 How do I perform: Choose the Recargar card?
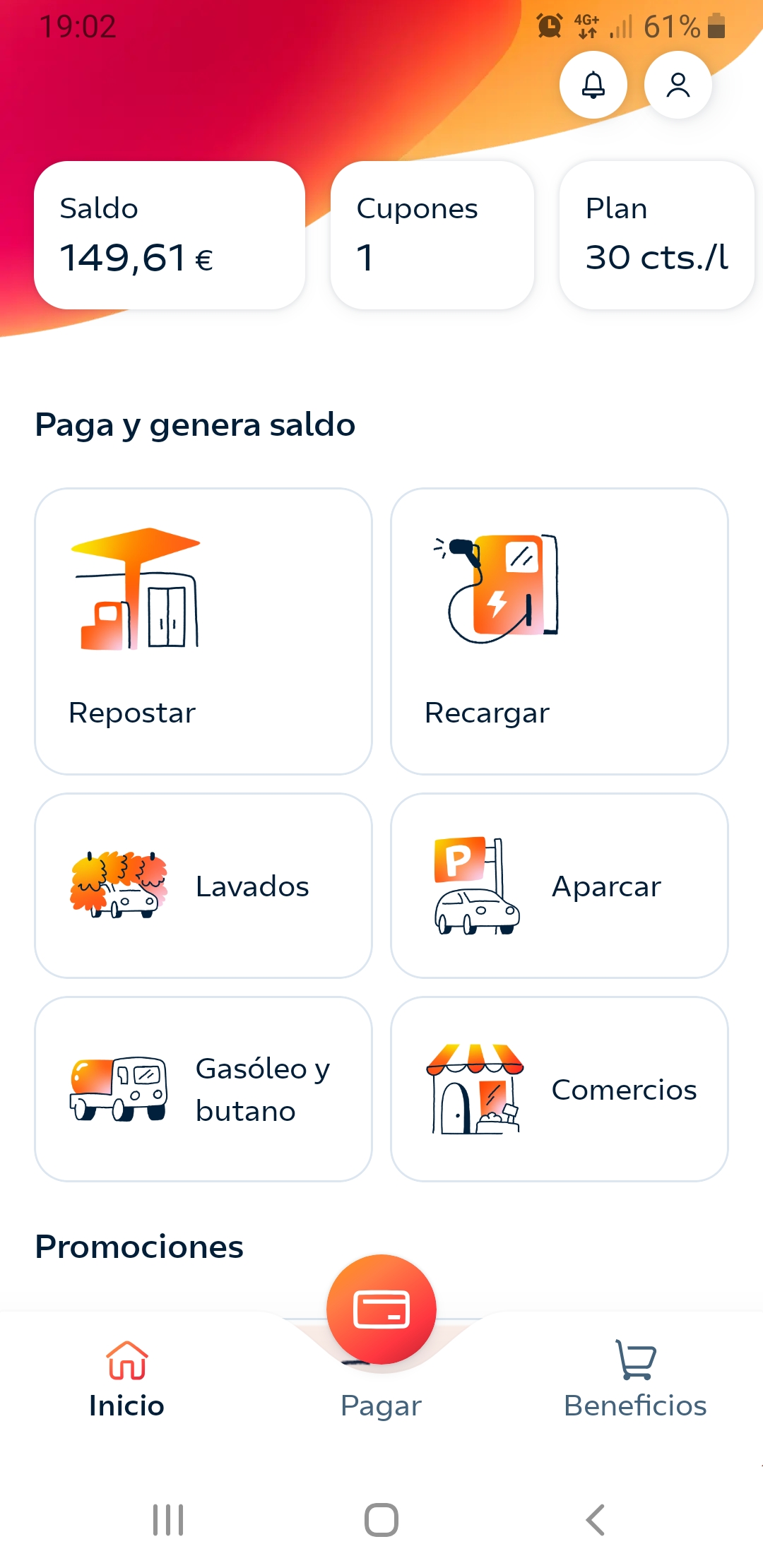point(559,631)
